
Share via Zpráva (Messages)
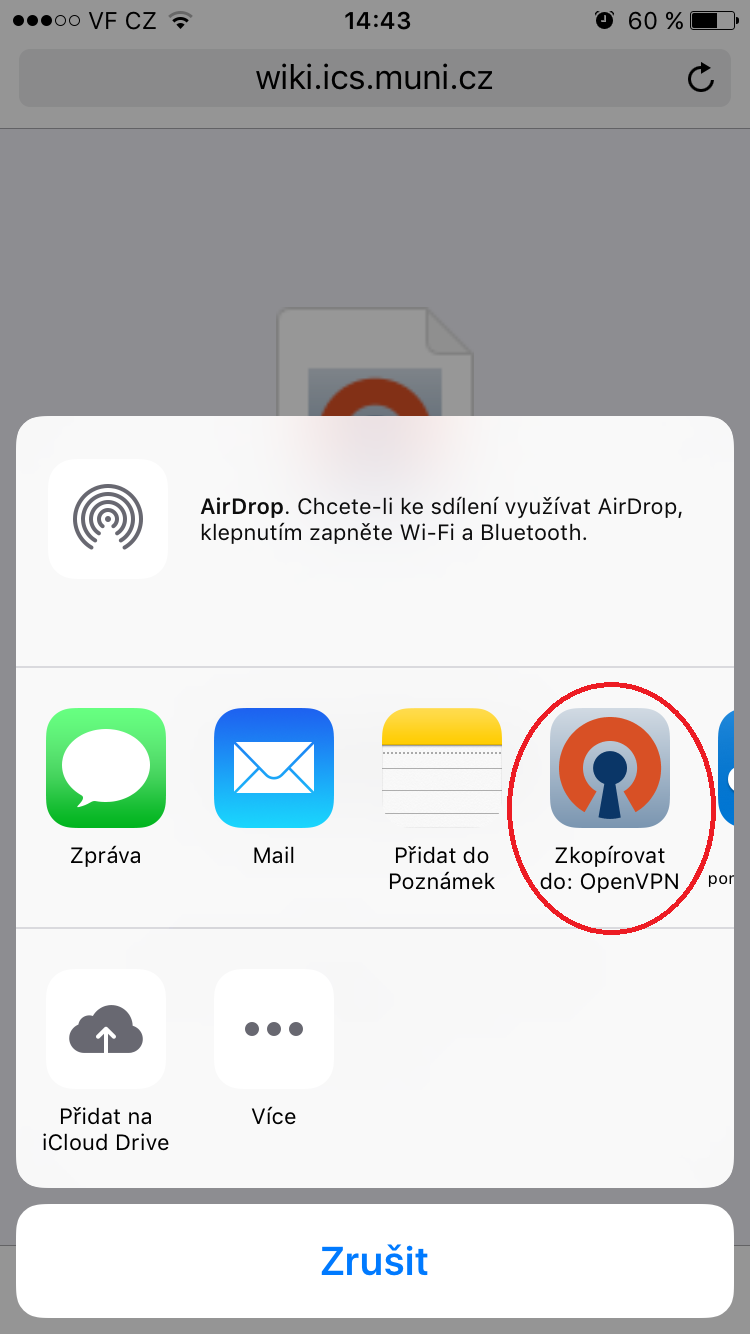pos(106,768)
